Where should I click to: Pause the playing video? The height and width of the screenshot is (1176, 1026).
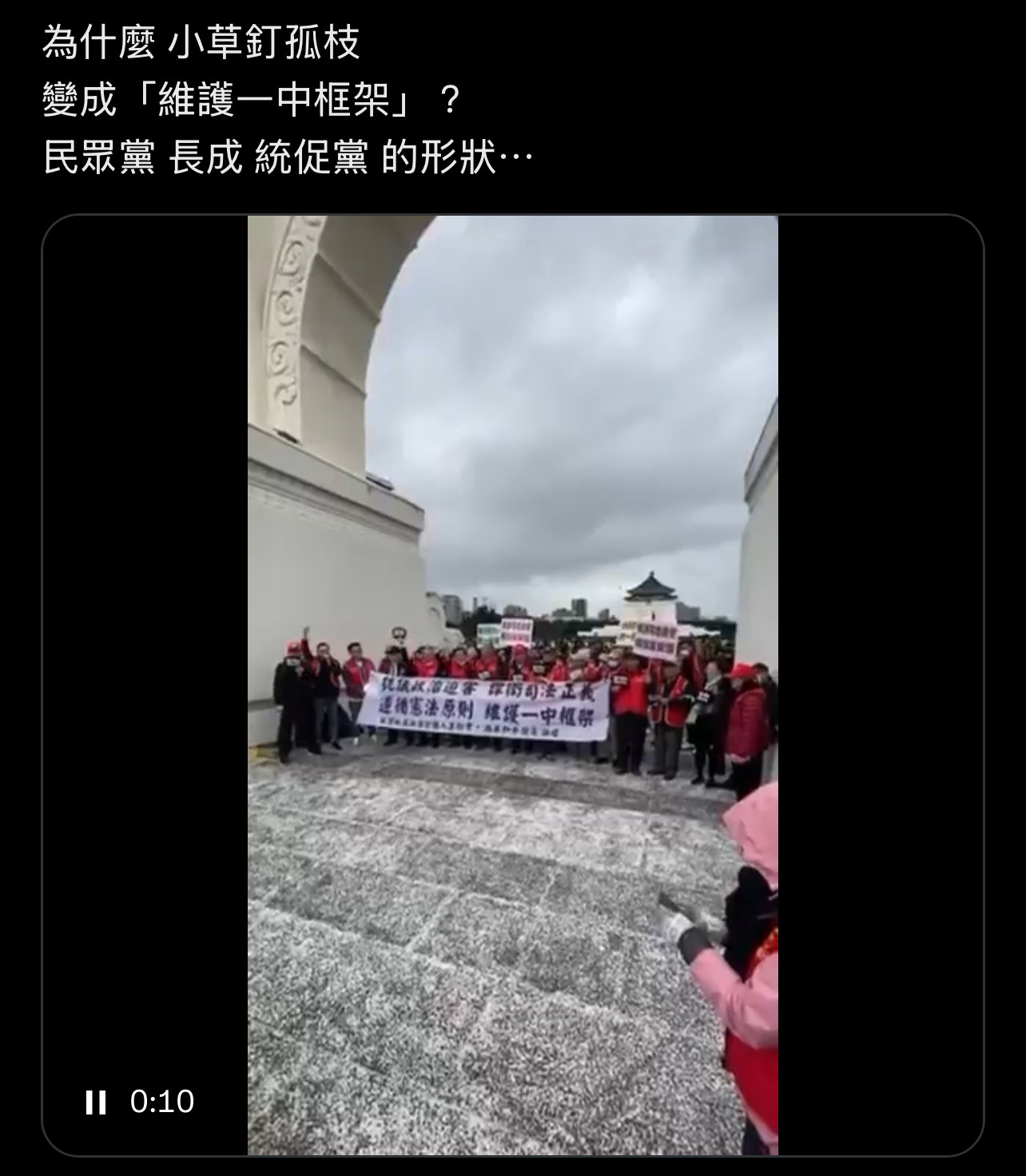click(96, 1102)
